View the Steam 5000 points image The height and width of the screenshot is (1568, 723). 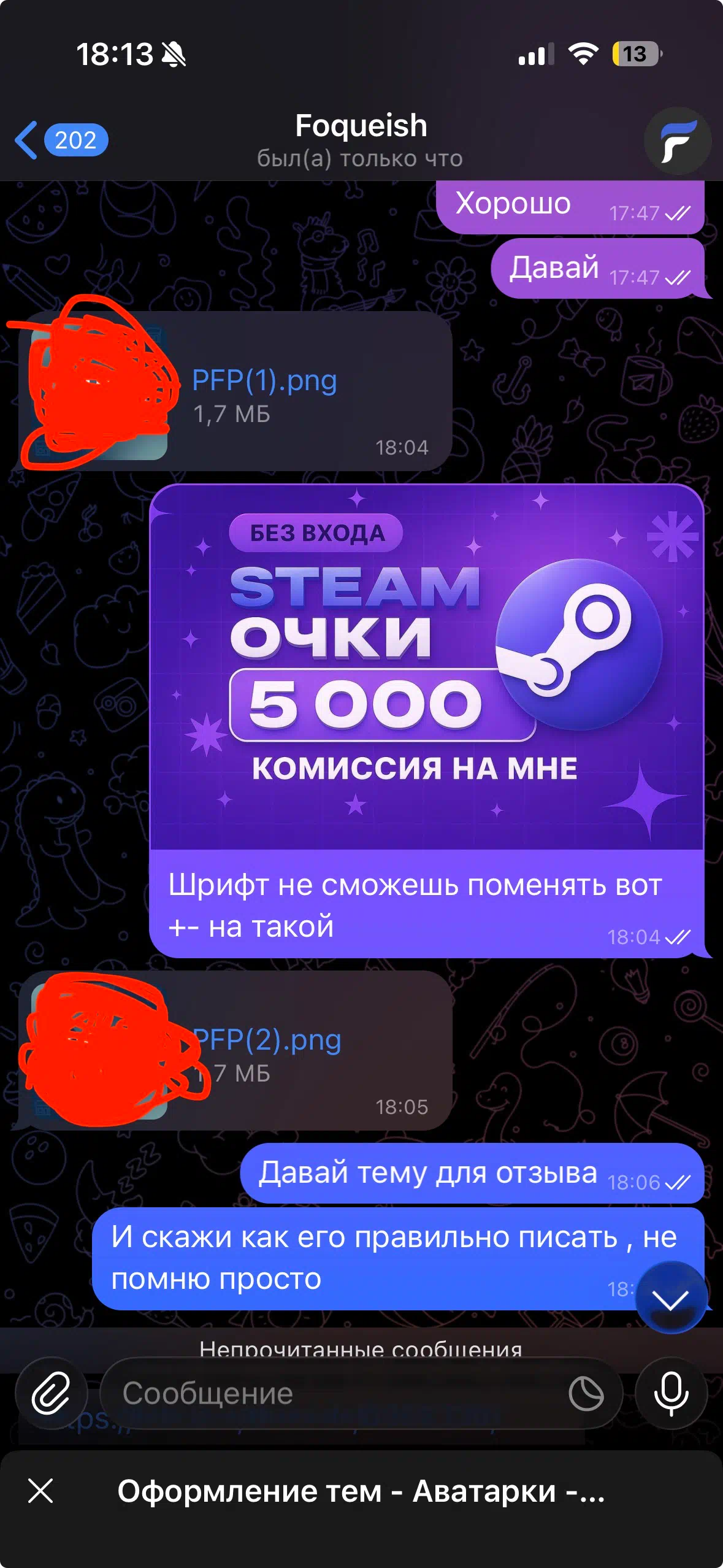[426, 667]
